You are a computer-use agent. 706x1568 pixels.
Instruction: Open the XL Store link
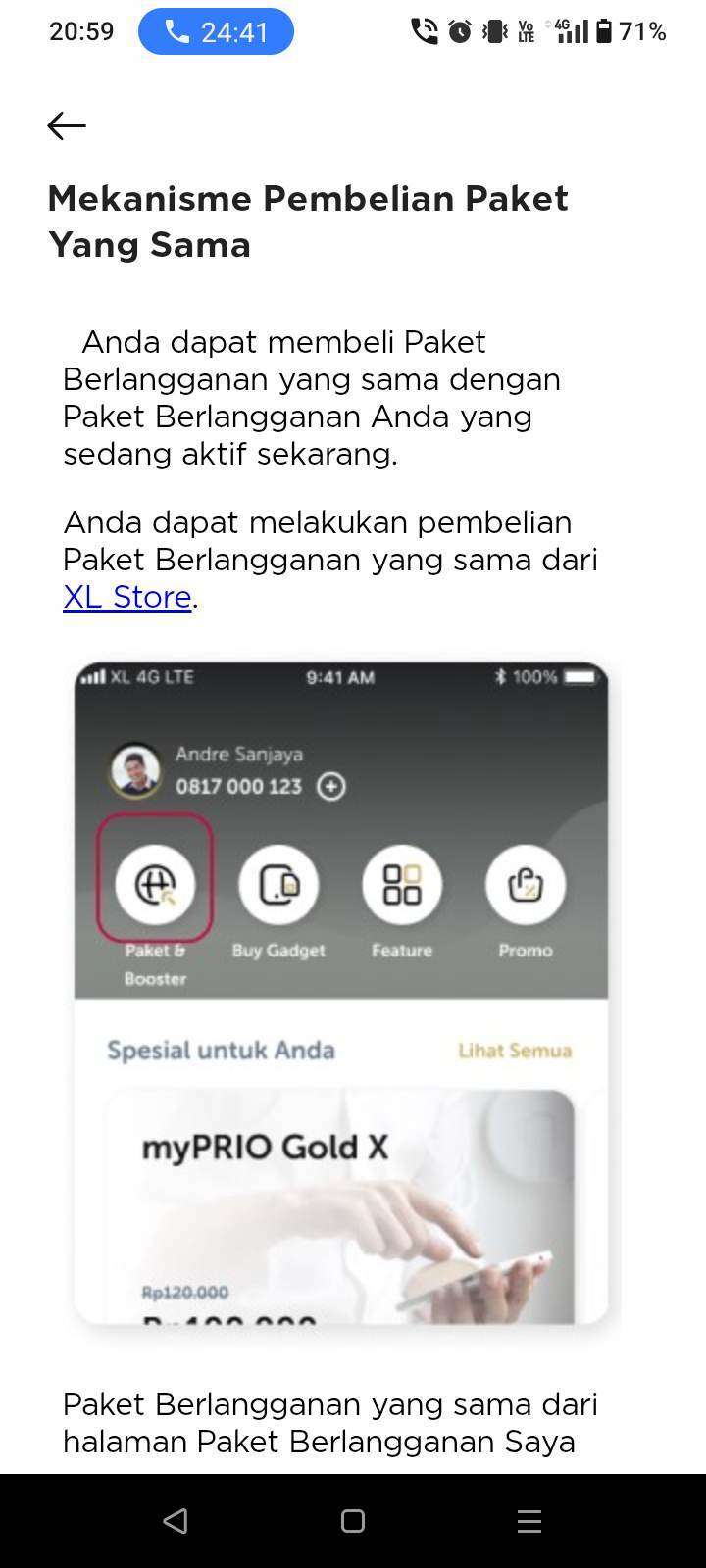click(x=127, y=597)
